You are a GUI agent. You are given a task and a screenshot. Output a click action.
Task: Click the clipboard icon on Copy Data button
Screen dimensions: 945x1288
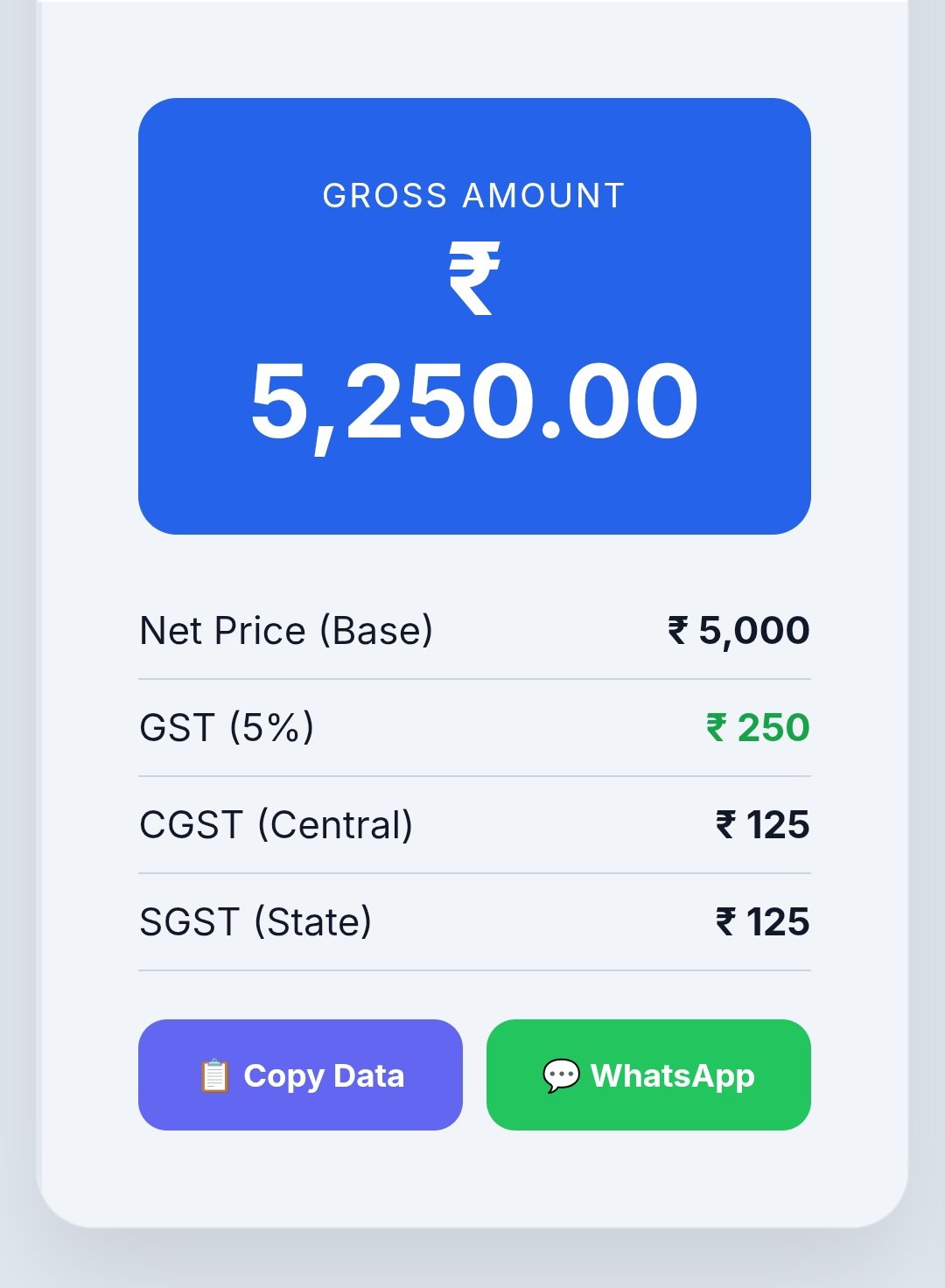click(x=213, y=1075)
